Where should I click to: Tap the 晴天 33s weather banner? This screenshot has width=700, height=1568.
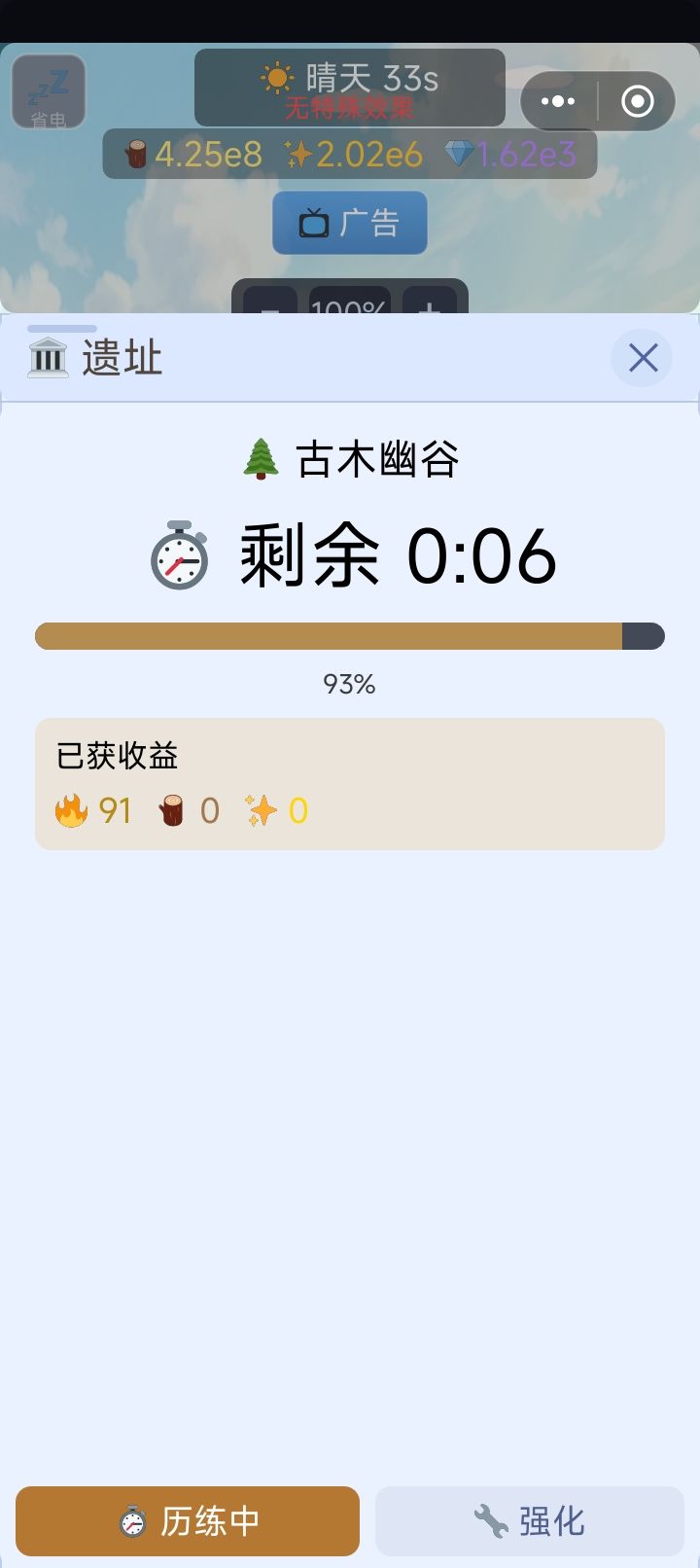[x=350, y=88]
